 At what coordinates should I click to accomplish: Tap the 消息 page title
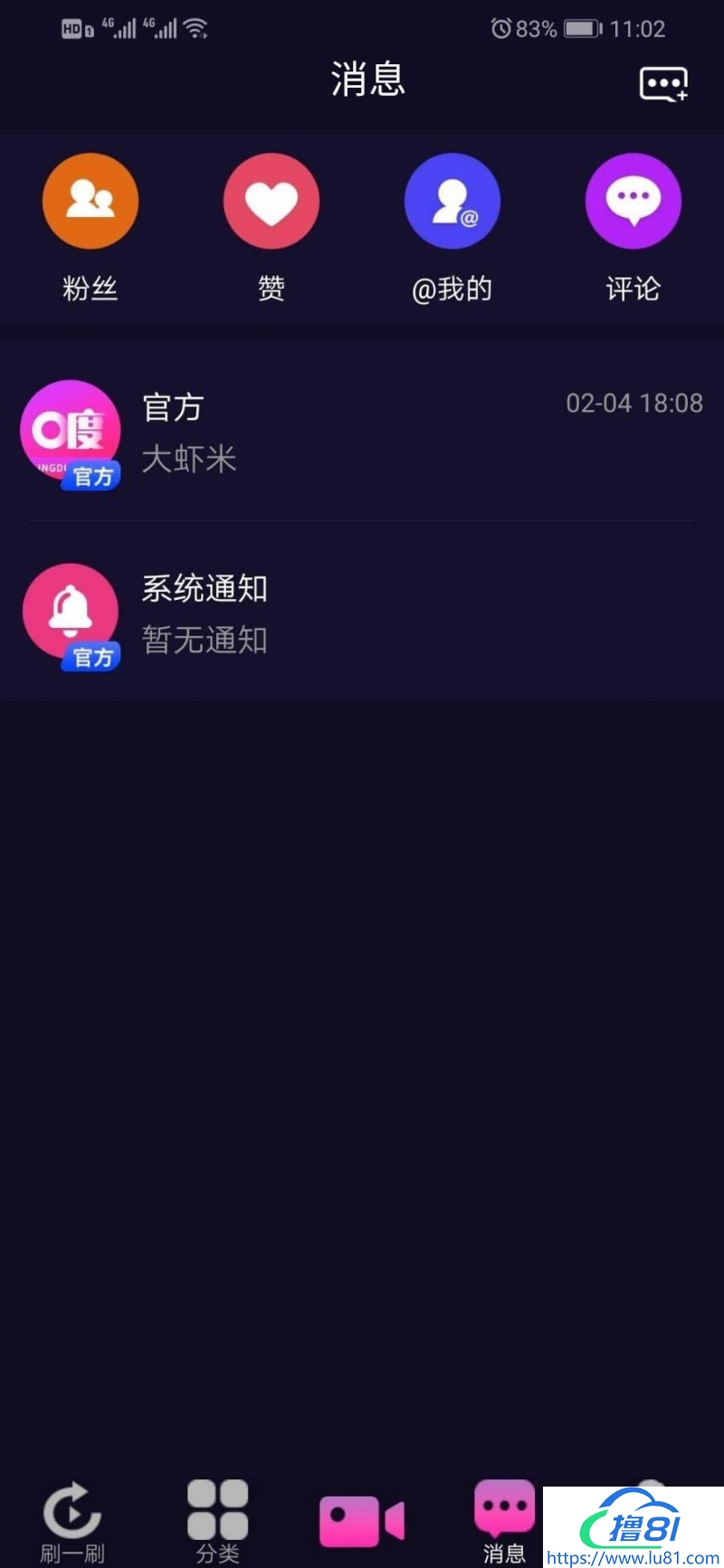click(367, 81)
